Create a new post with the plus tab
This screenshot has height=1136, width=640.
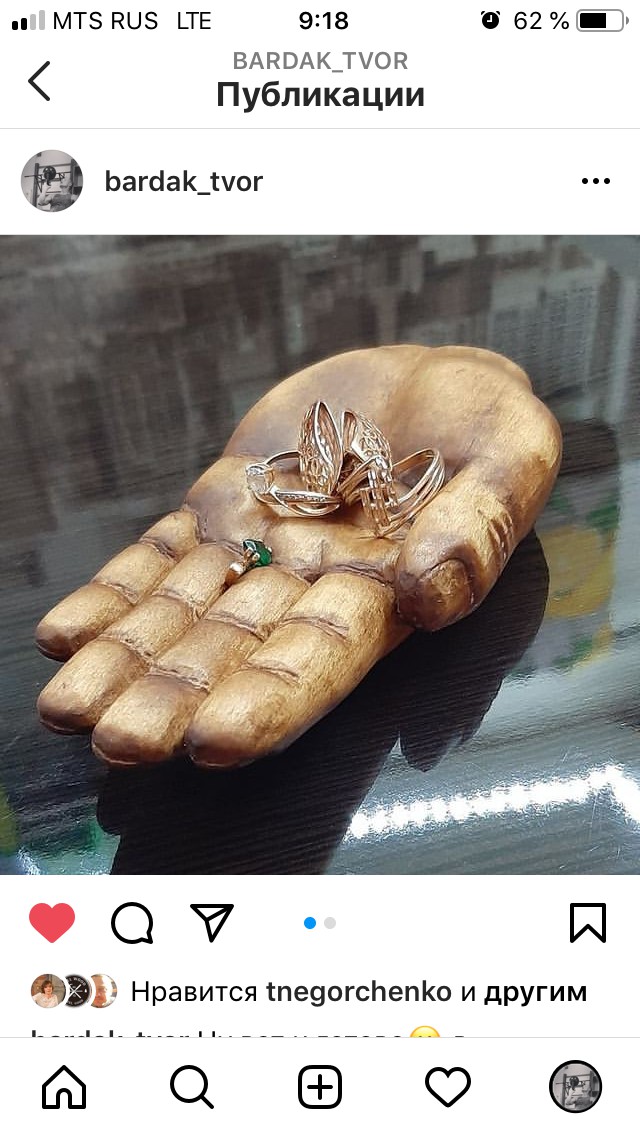tap(320, 1086)
